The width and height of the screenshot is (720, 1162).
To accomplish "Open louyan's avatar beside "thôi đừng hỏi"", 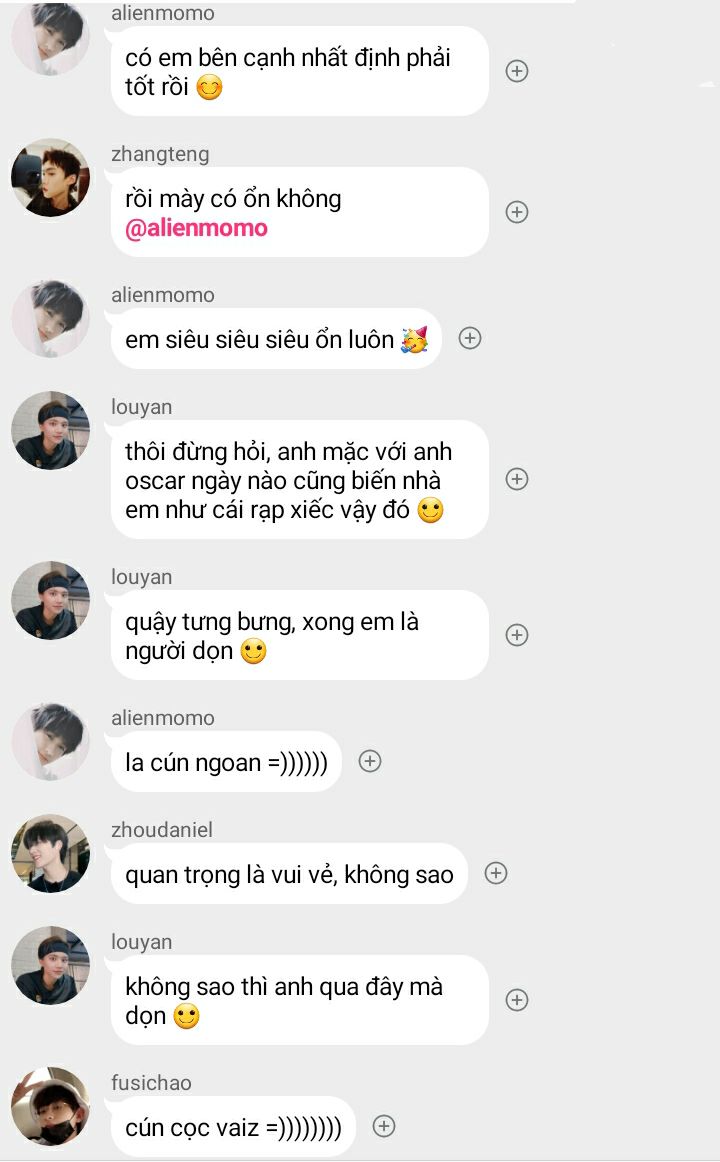I will tap(50, 431).
